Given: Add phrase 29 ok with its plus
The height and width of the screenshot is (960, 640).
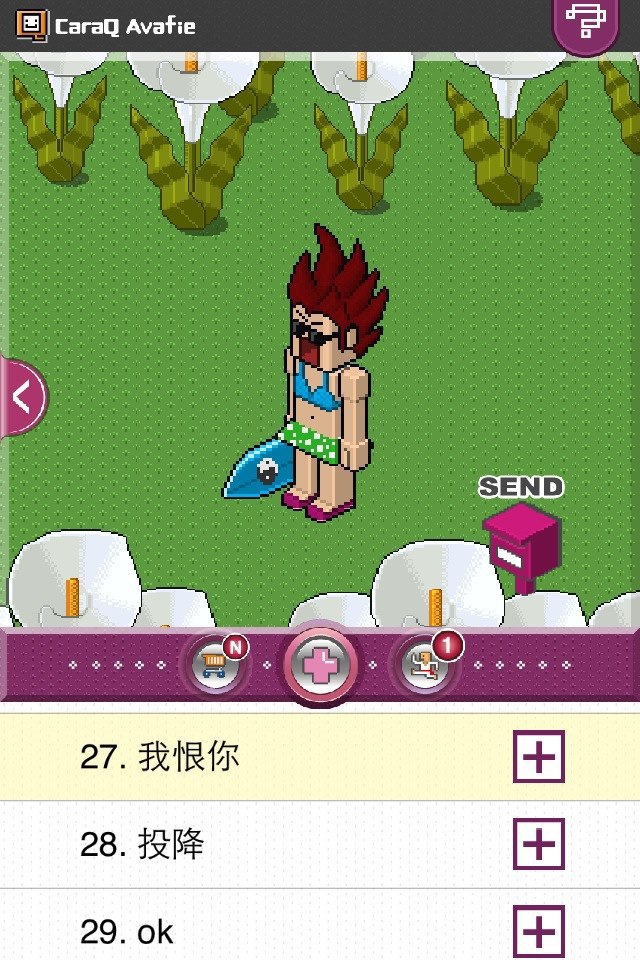Looking at the screenshot, I should pos(539,930).
